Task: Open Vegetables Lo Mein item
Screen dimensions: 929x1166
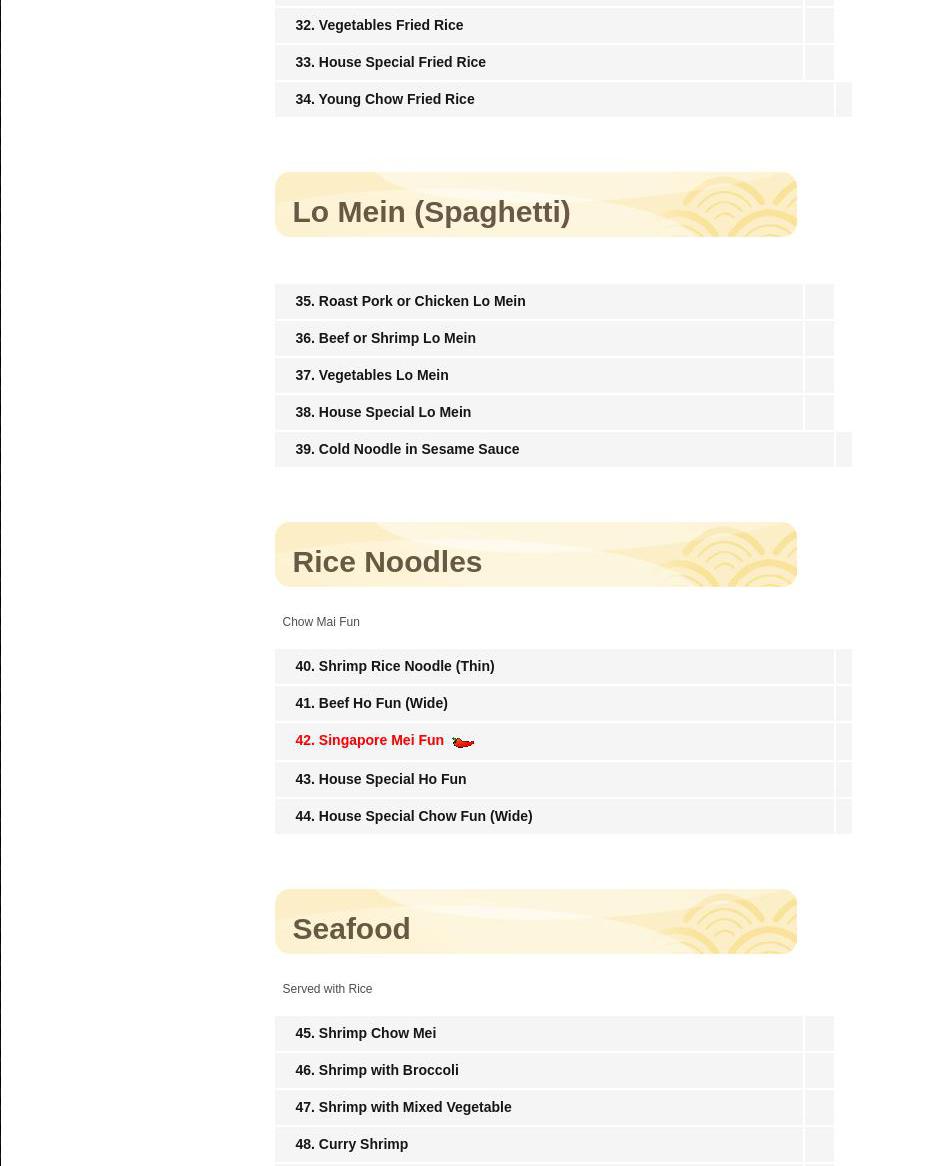Action: pyautogui.click(x=371, y=375)
